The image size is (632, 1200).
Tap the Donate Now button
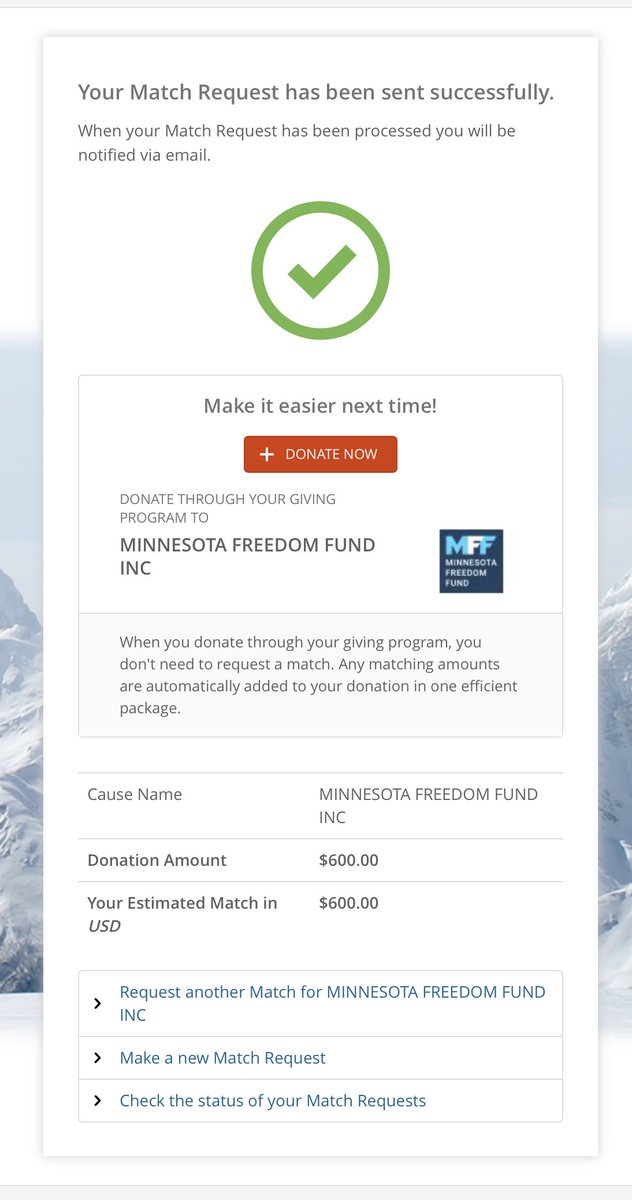[320, 454]
